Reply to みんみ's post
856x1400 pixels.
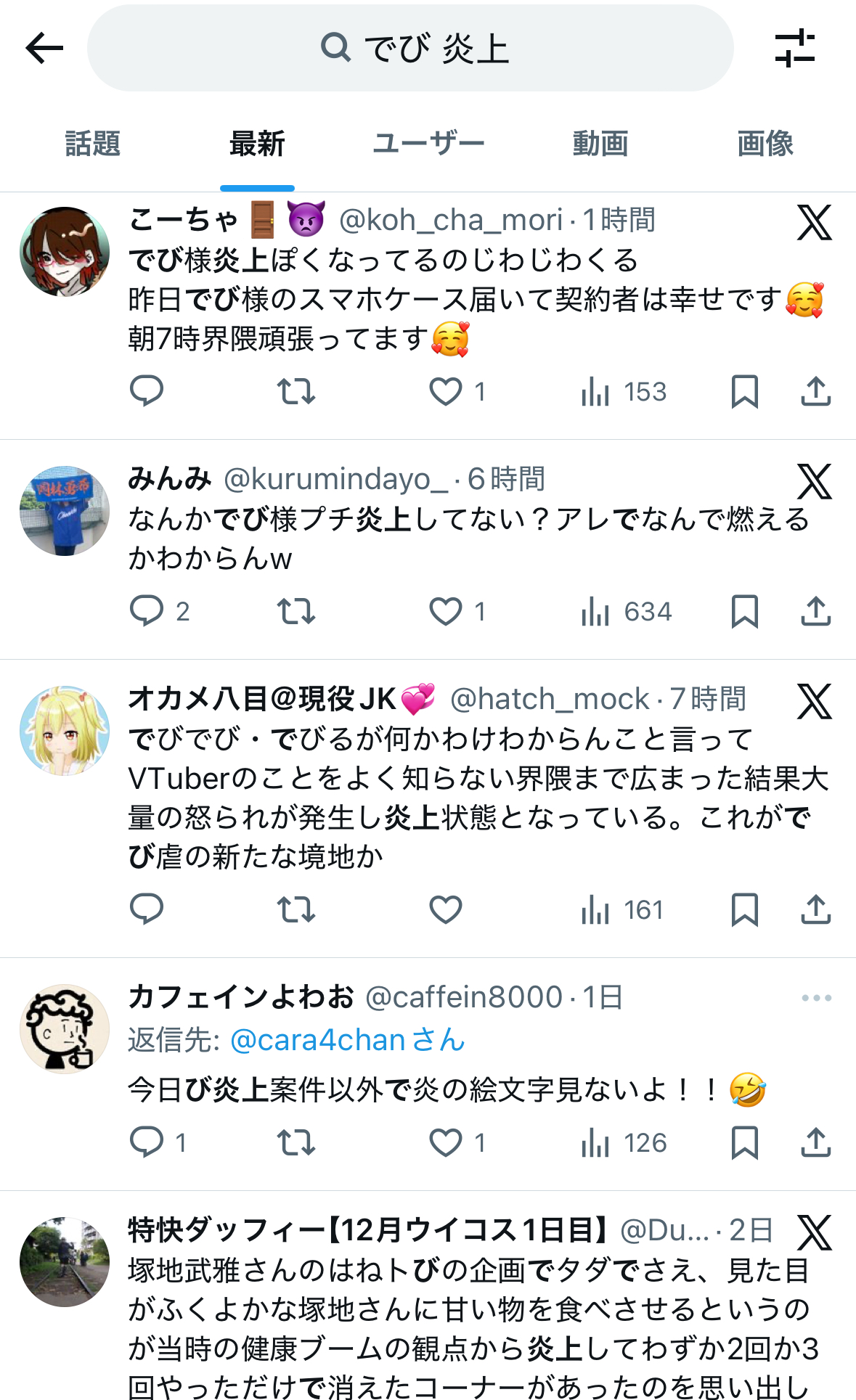coord(147,611)
